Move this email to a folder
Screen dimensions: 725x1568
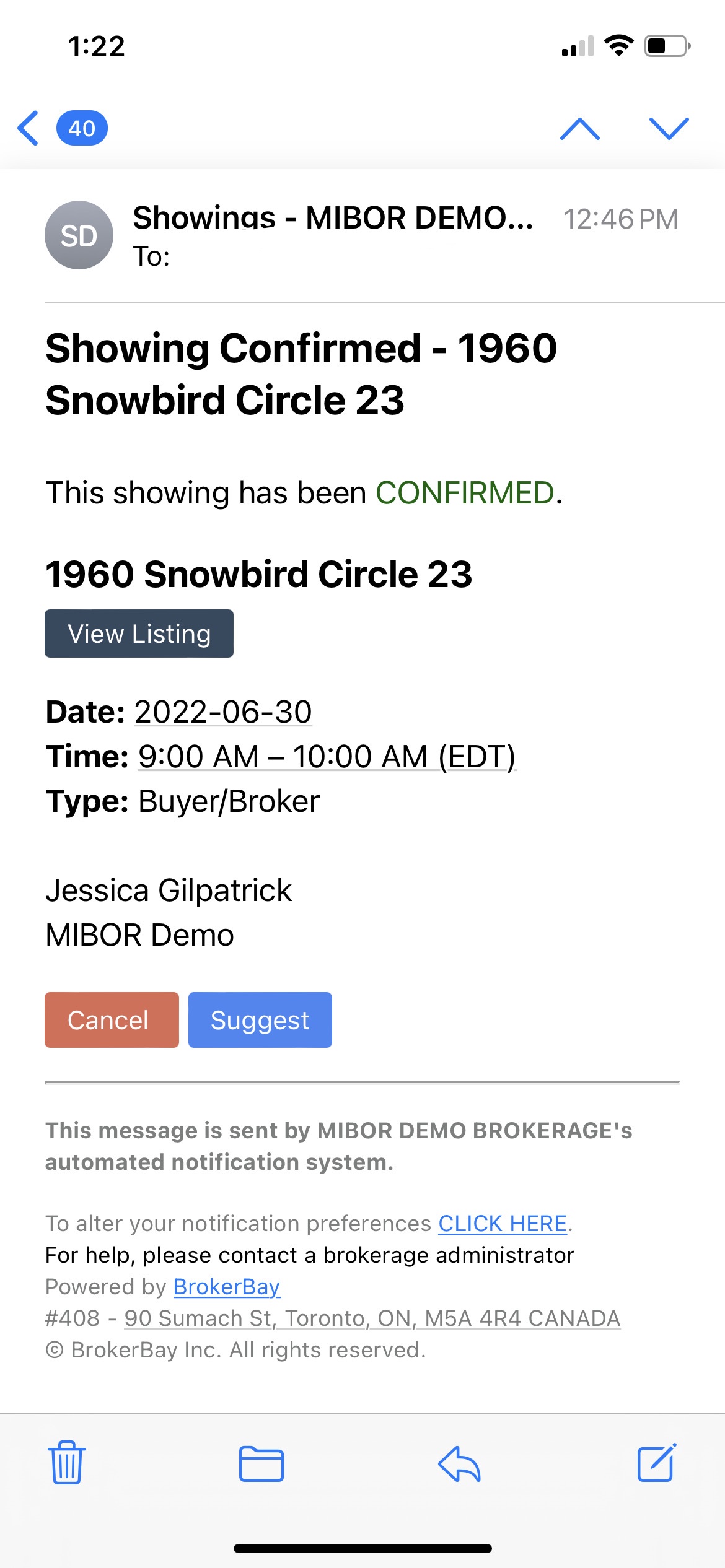click(261, 1464)
